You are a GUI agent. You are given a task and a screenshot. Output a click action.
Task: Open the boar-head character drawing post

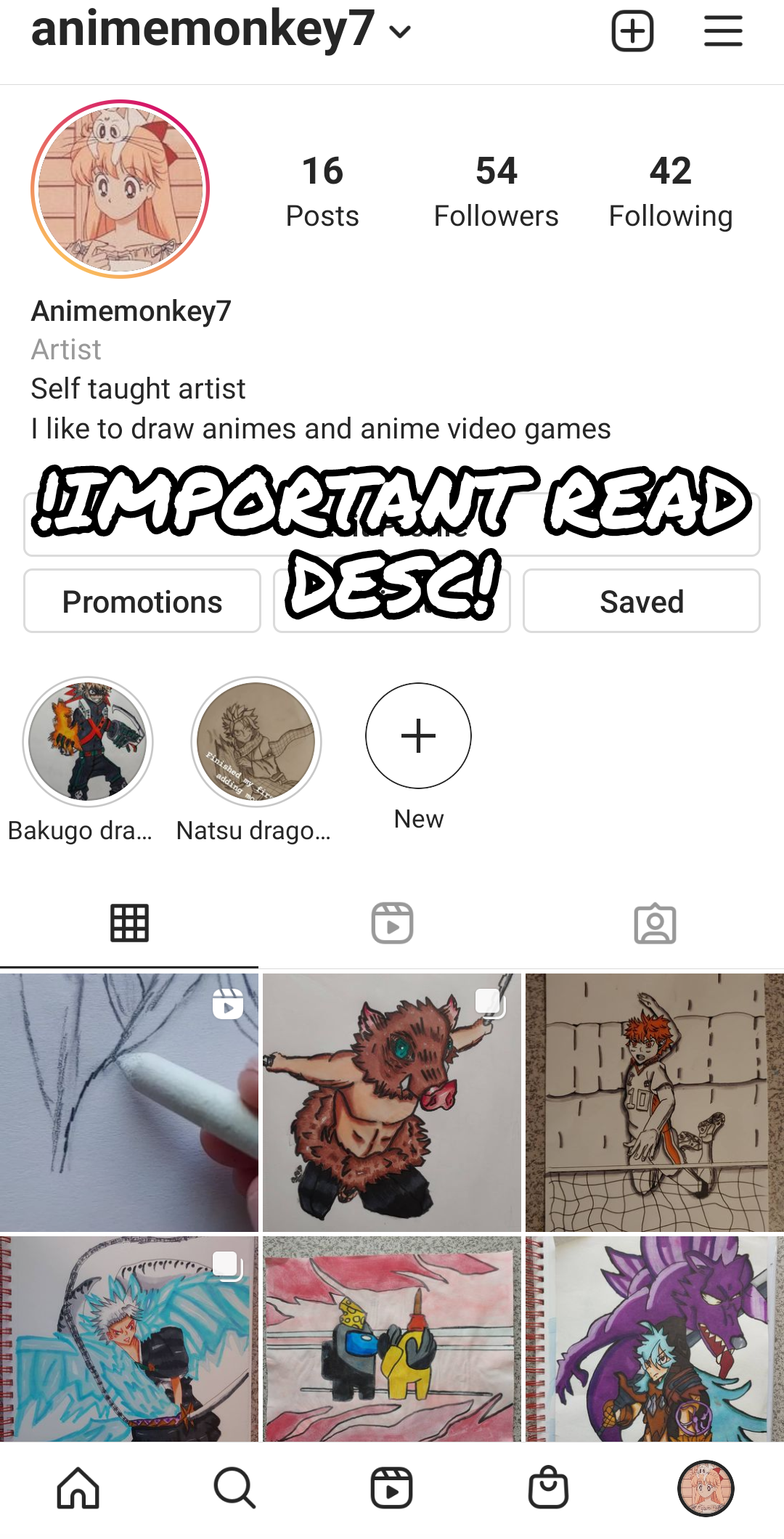[392, 1102]
